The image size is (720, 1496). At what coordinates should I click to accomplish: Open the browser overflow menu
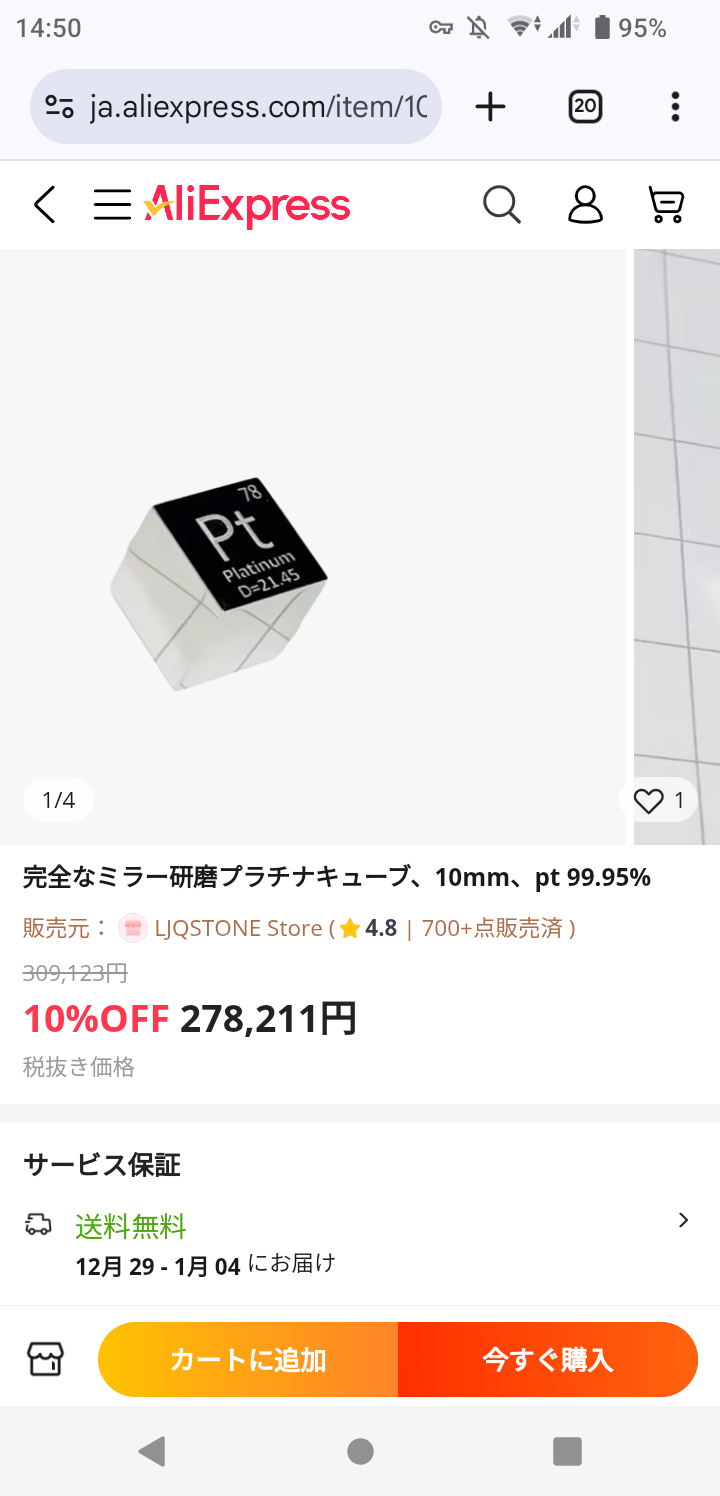click(x=676, y=106)
